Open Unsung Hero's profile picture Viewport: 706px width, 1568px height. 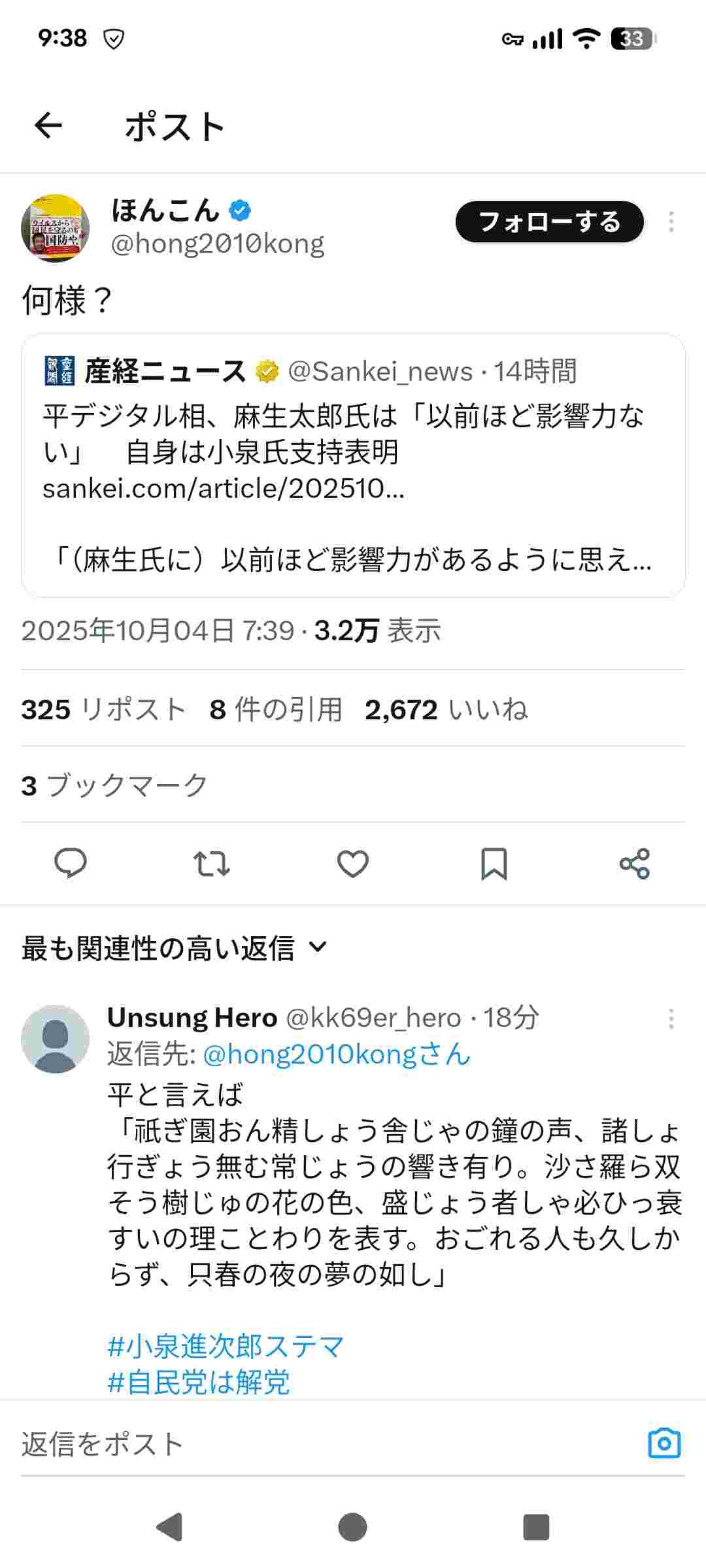point(56,1038)
